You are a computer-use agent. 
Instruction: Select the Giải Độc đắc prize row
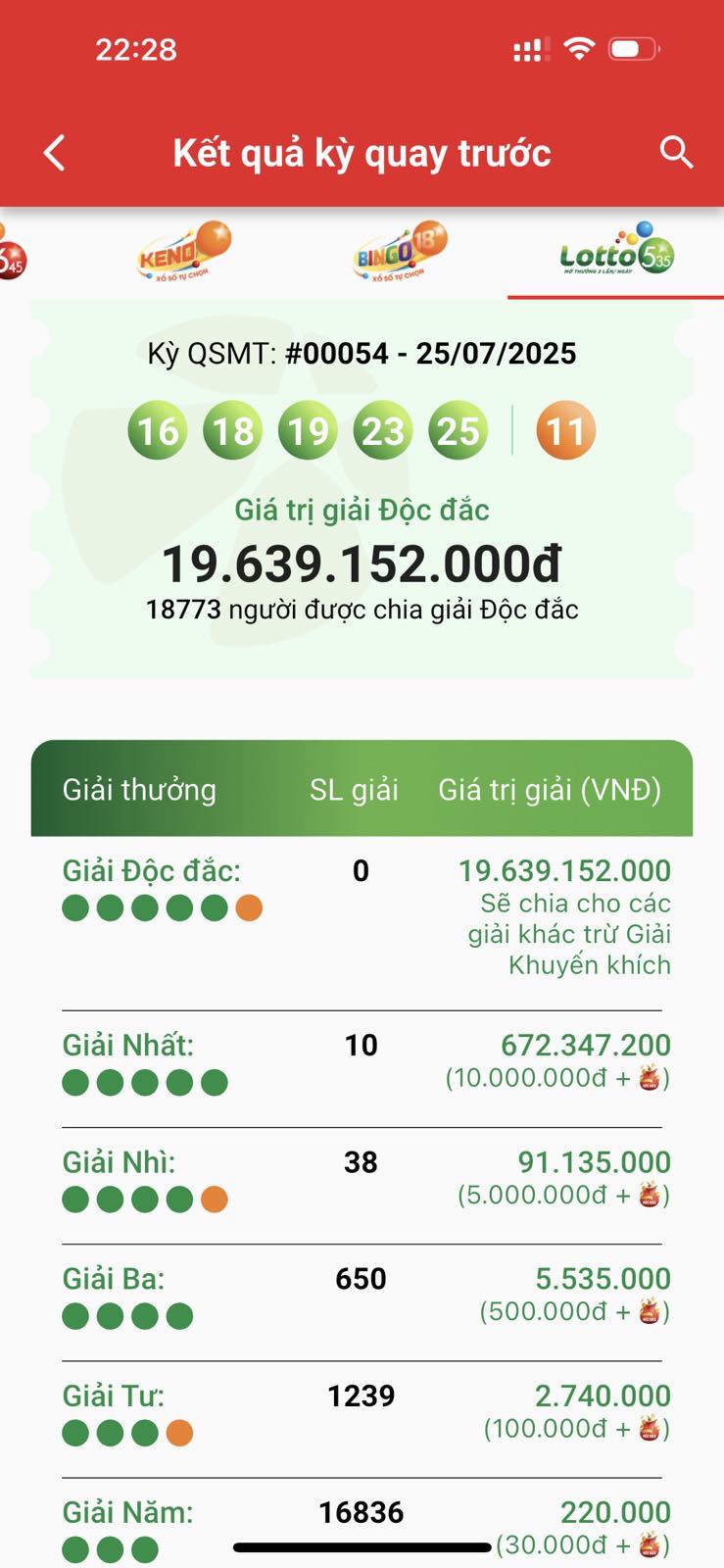pos(153,869)
